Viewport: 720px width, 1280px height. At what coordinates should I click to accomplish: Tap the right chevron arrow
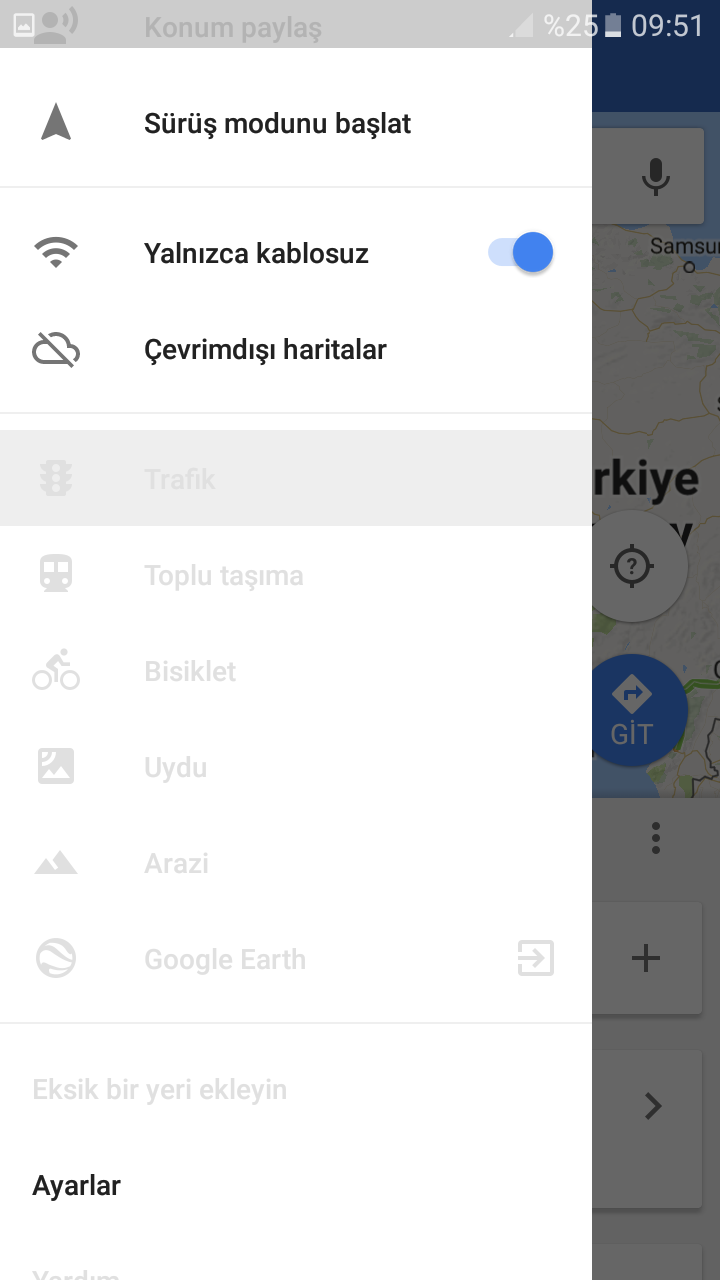[x=653, y=1106]
